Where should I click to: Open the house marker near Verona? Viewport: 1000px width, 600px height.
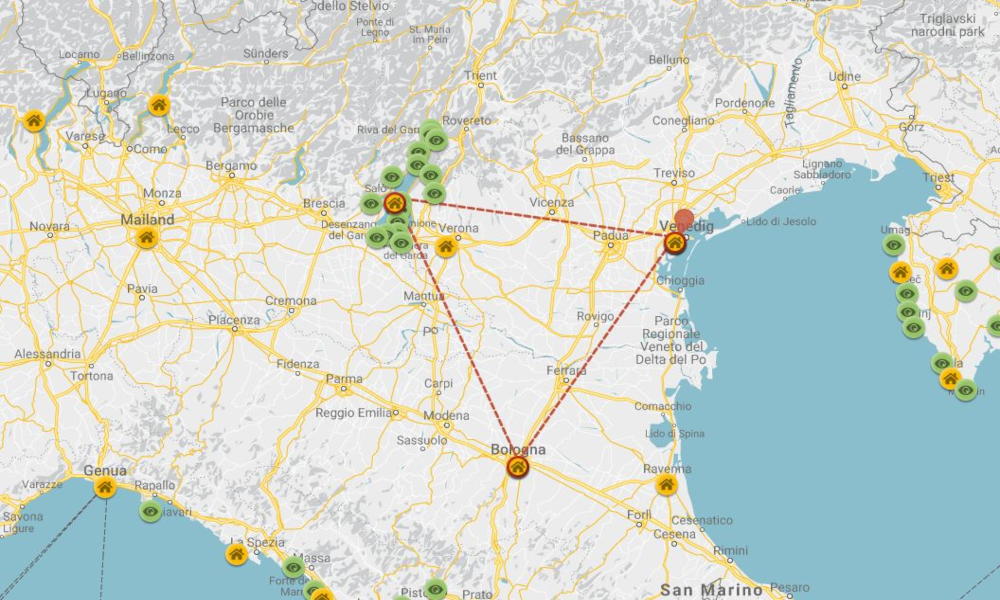click(x=446, y=245)
